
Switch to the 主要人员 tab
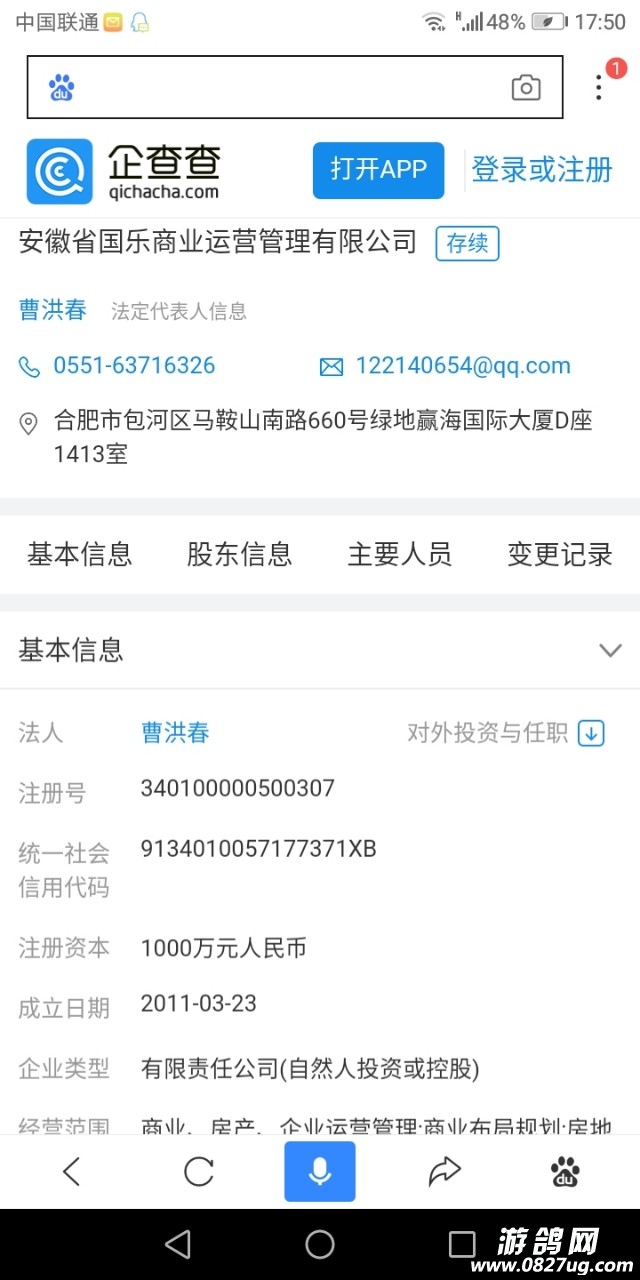pos(399,554)
